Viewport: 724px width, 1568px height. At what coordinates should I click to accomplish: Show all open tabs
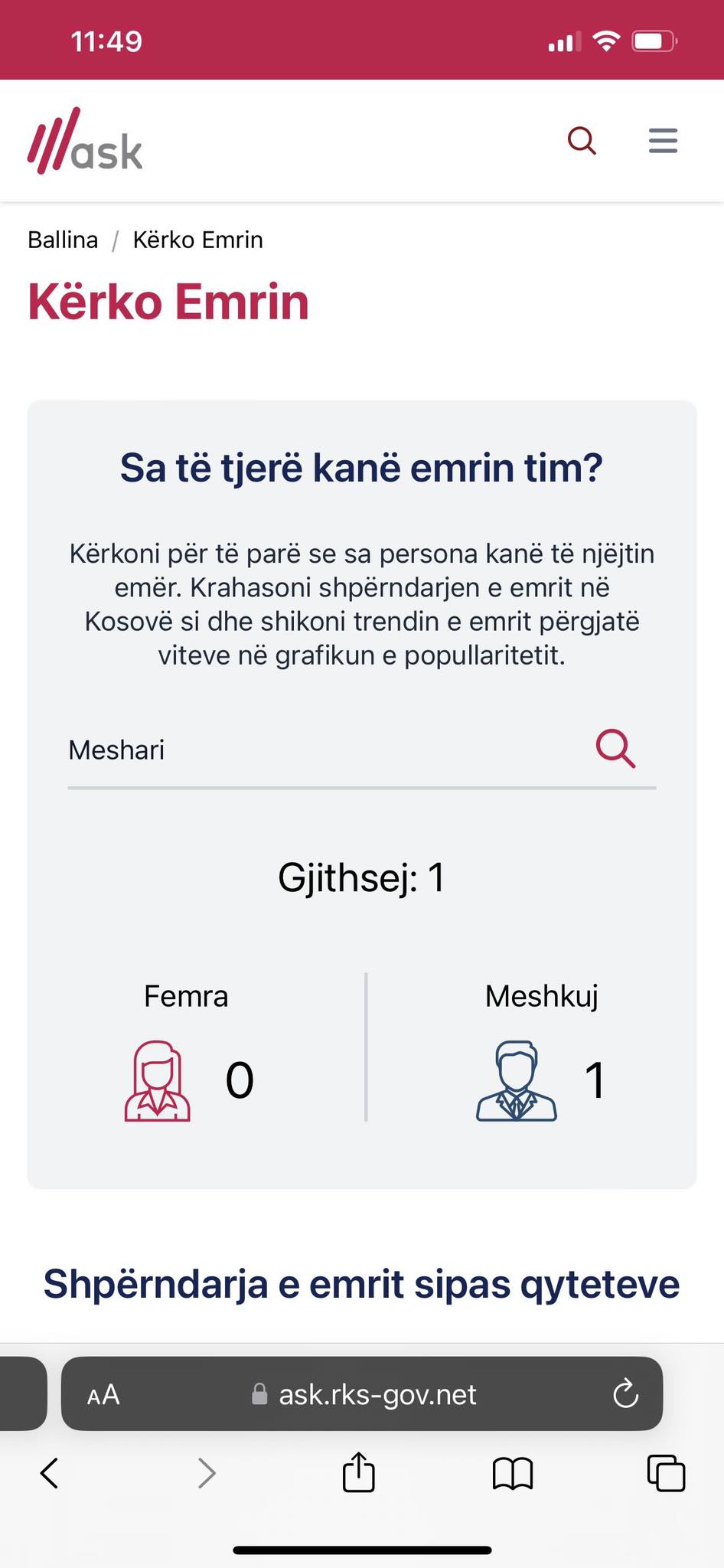point(666,1472)
